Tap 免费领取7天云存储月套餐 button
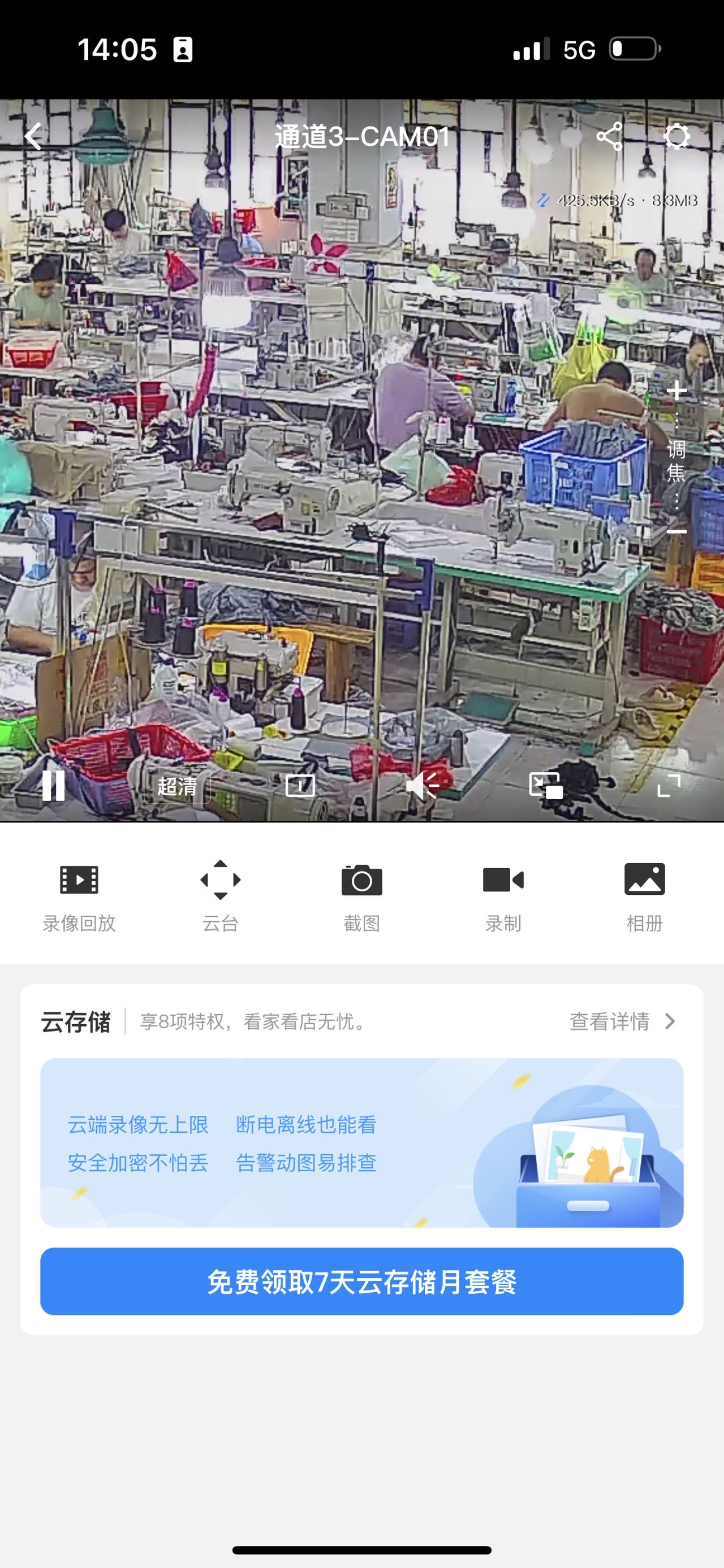Image resolution: width=724 pixels, height=1568 pixels. coord(361,1281)
